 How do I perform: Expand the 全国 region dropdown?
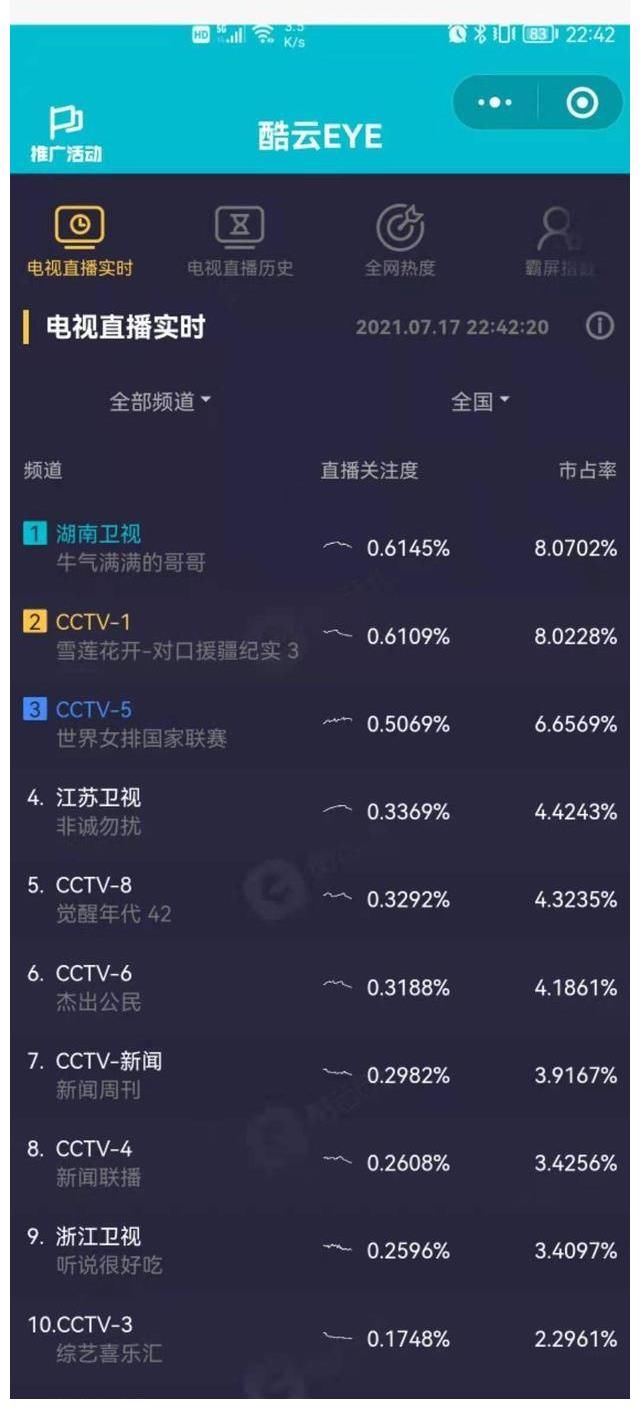pyautogui.click(x=480, y=402)
